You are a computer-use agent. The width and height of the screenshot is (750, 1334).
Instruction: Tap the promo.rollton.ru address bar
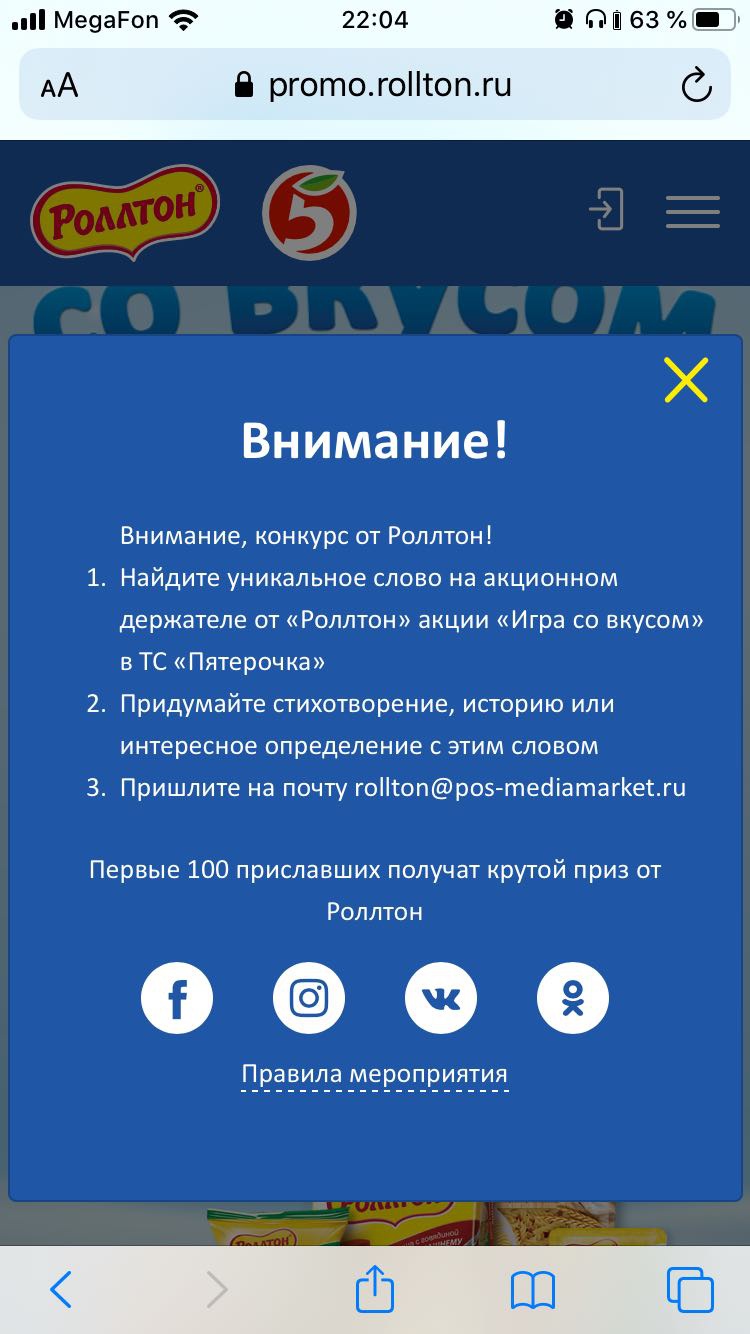(375, 86)
